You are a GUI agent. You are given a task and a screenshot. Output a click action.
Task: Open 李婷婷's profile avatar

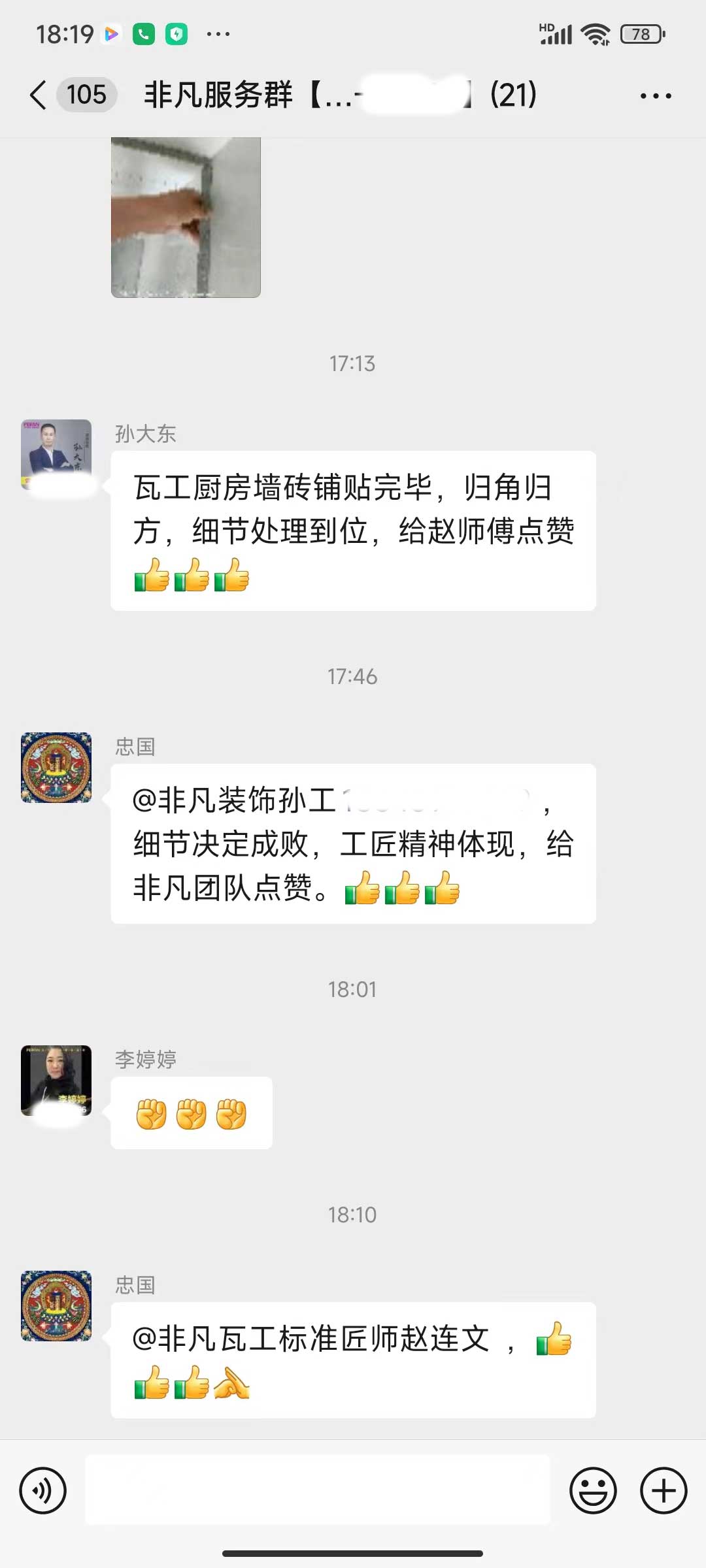click(x=56, y=1080)
